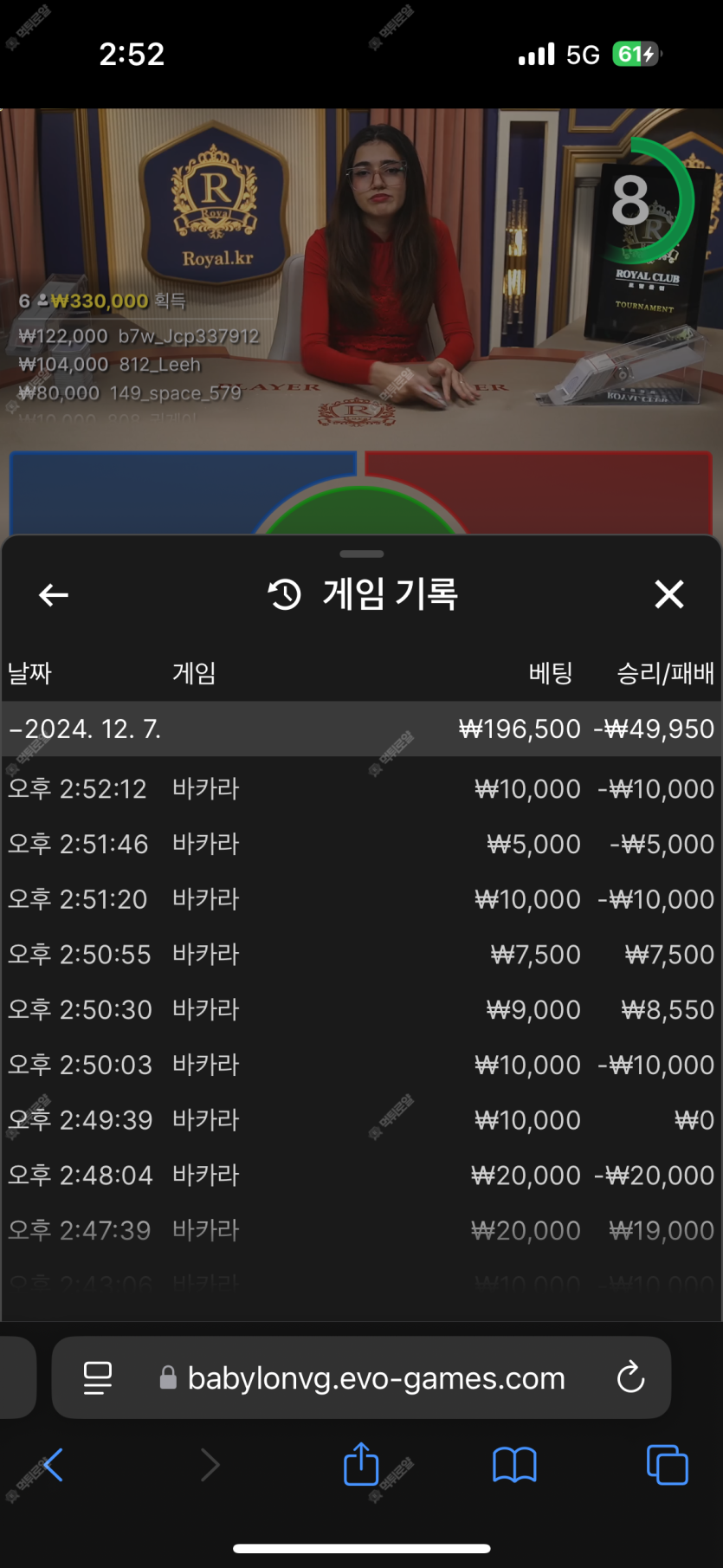Open the 오후 2:50:03 baccarat record
The image size is (723, 1568).
click(x=361, y=1065)
